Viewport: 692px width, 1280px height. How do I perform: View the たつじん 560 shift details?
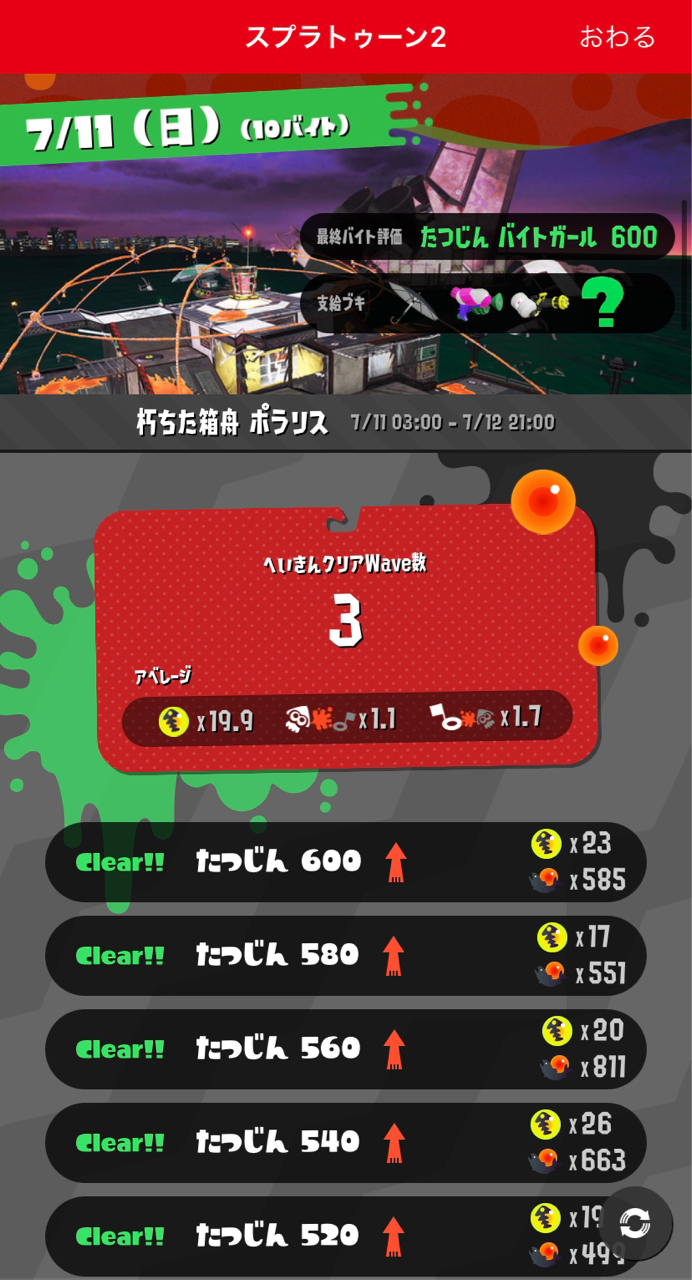click(x=346, y=1049)
